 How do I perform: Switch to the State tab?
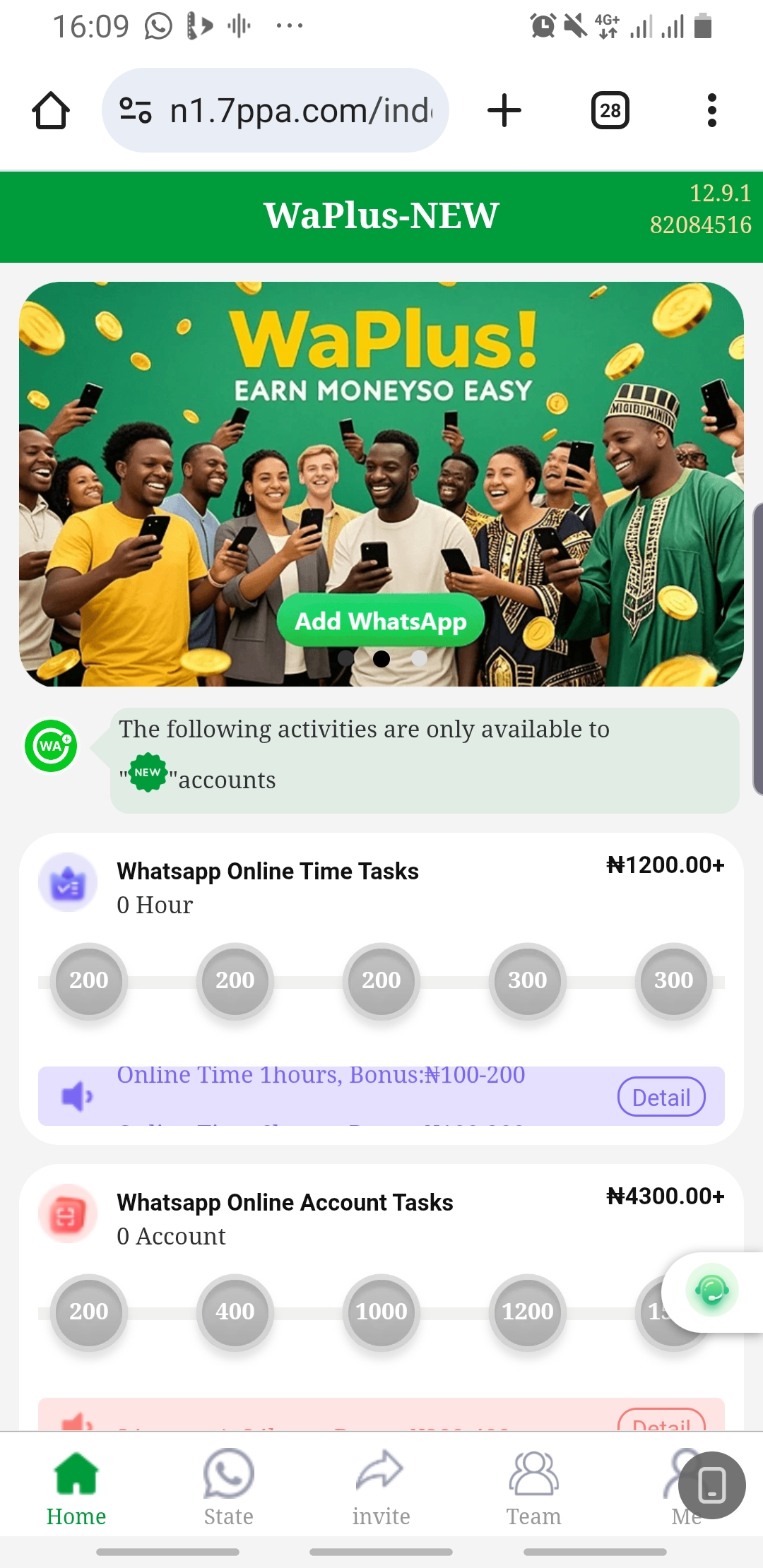pos(228,1487)
